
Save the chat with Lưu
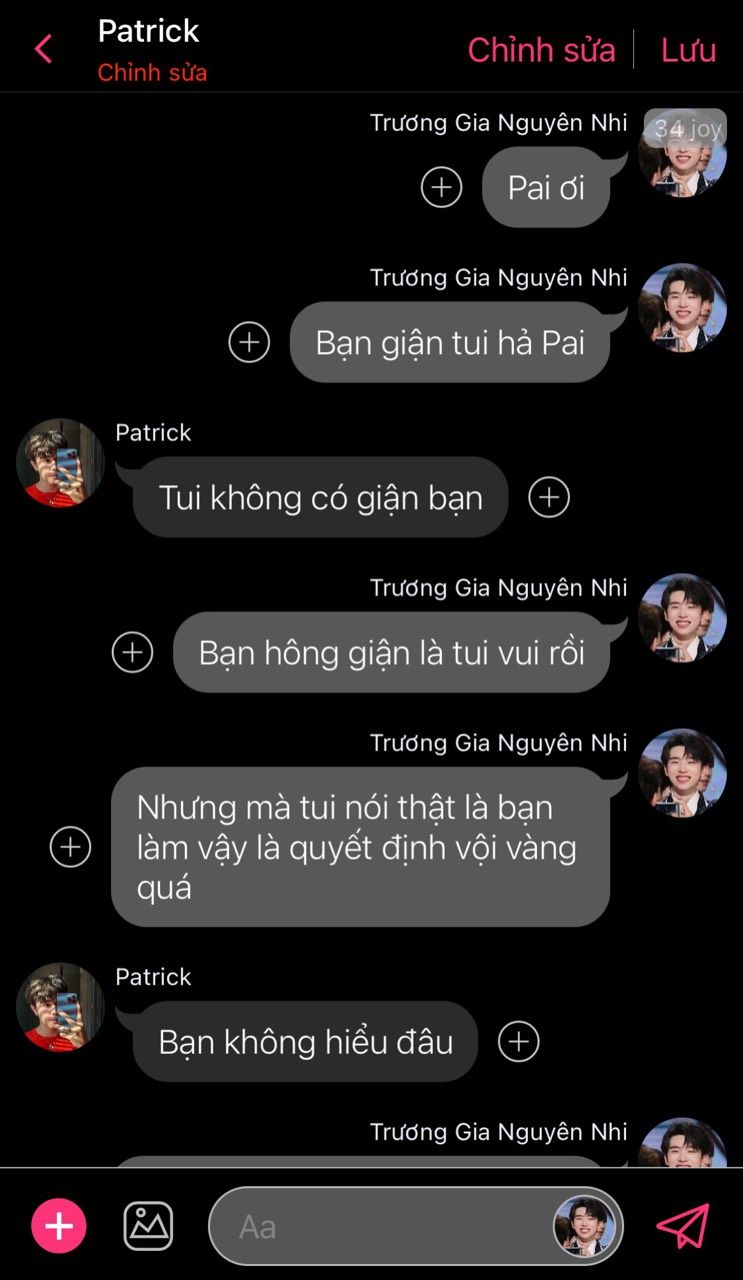coord(688,50)
